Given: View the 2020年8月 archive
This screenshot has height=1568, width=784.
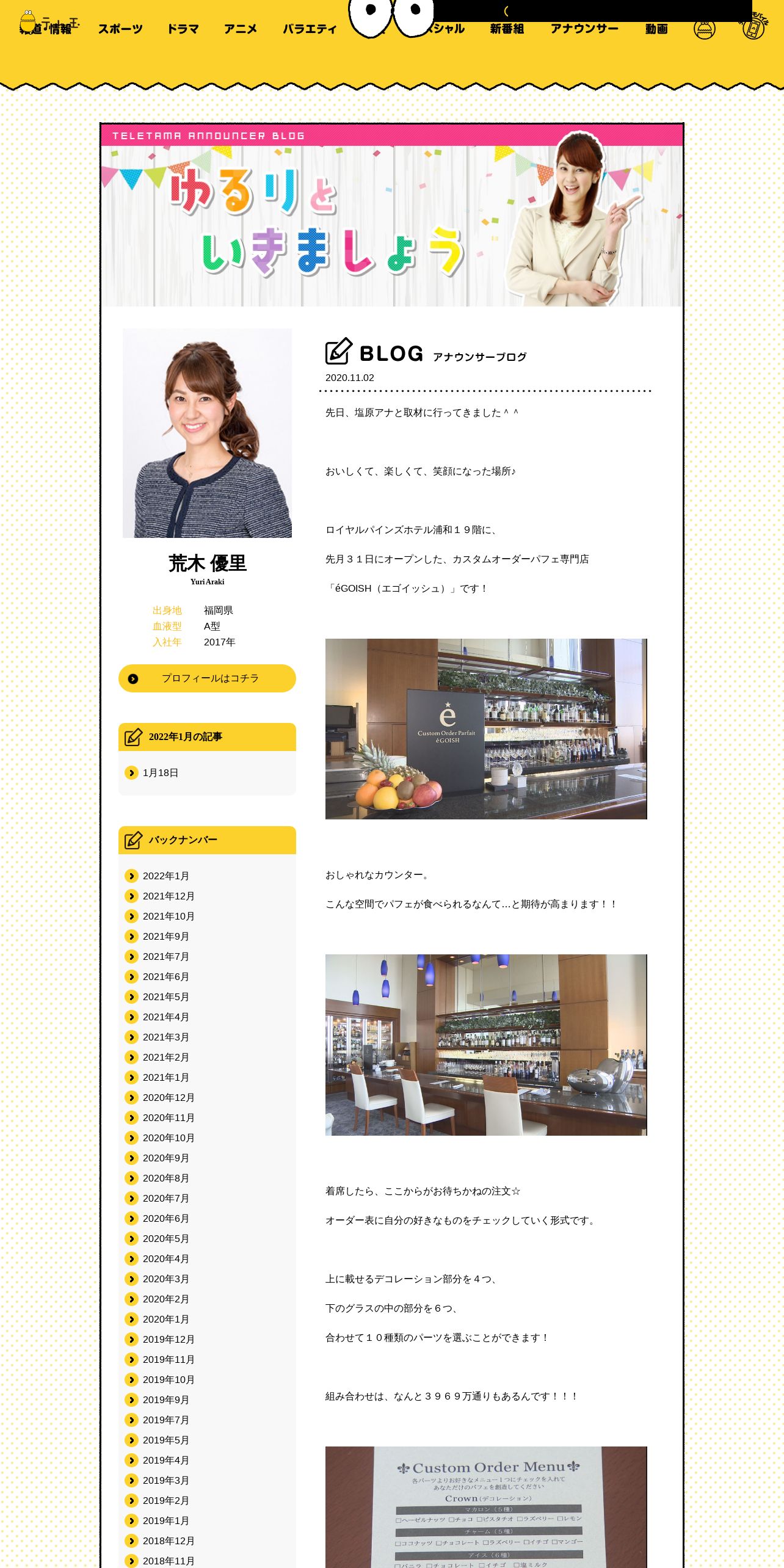Looking at the screenshot, I should tap(165, 1178).
